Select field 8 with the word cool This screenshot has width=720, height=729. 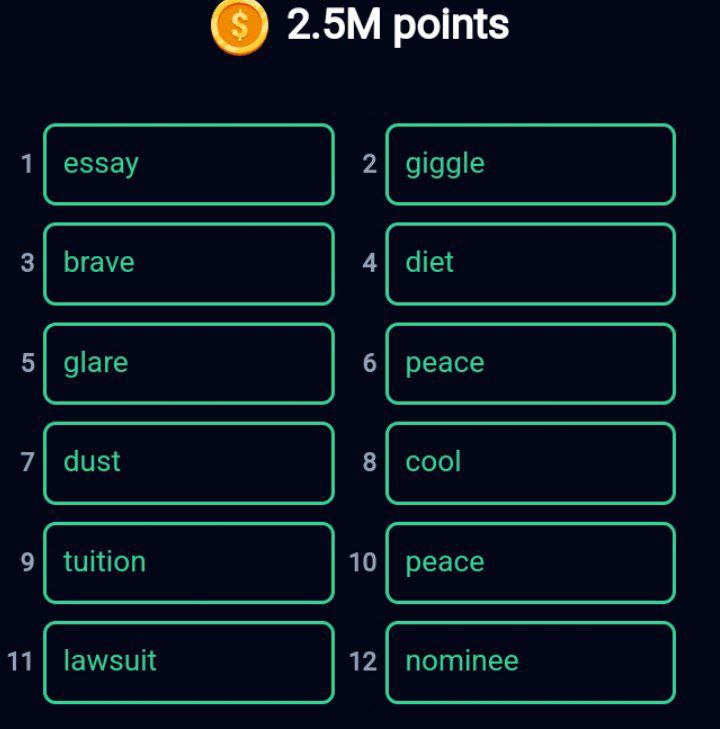click(x=530, y=462)
